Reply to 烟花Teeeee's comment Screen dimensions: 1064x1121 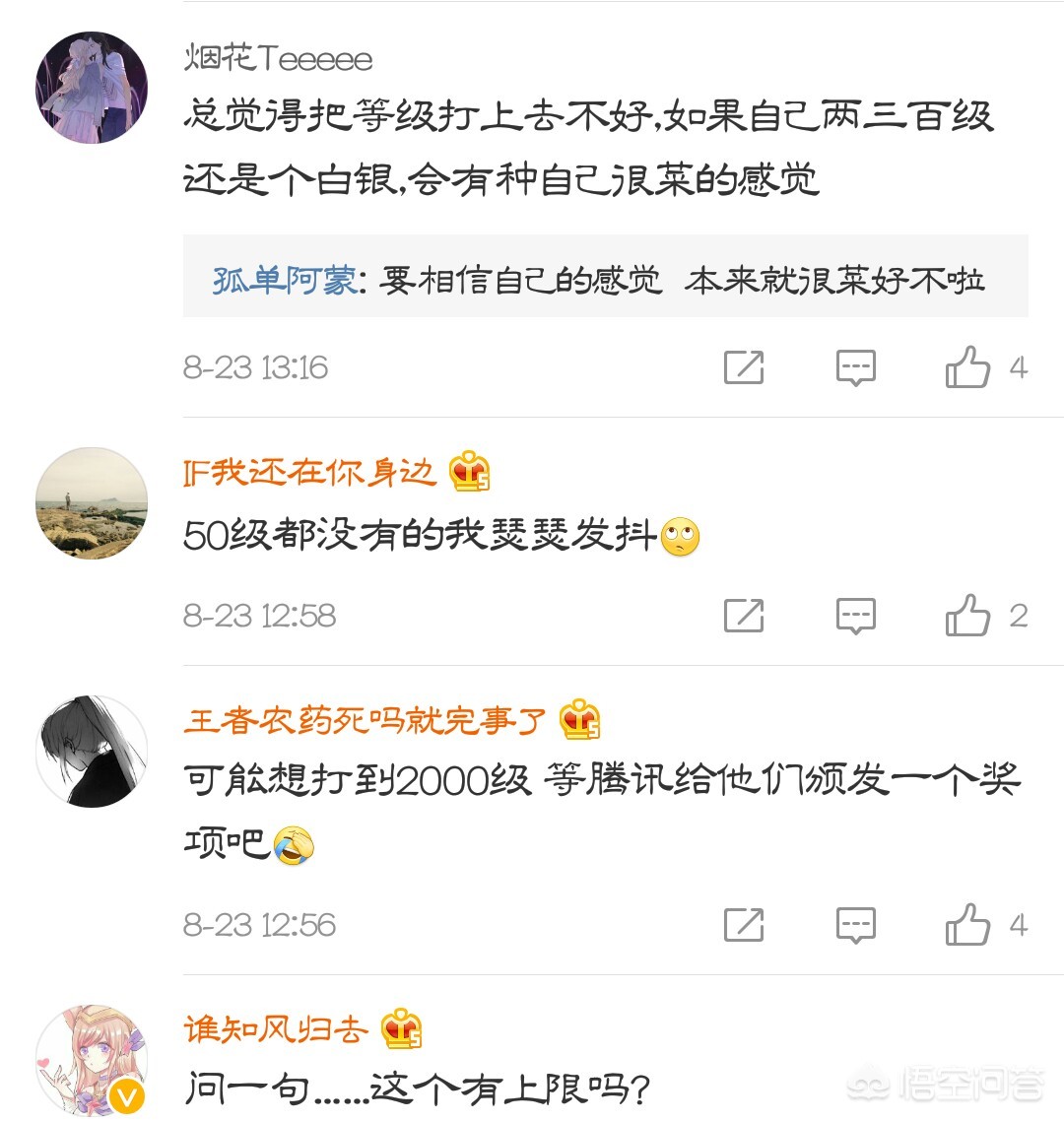click(855, 367)
